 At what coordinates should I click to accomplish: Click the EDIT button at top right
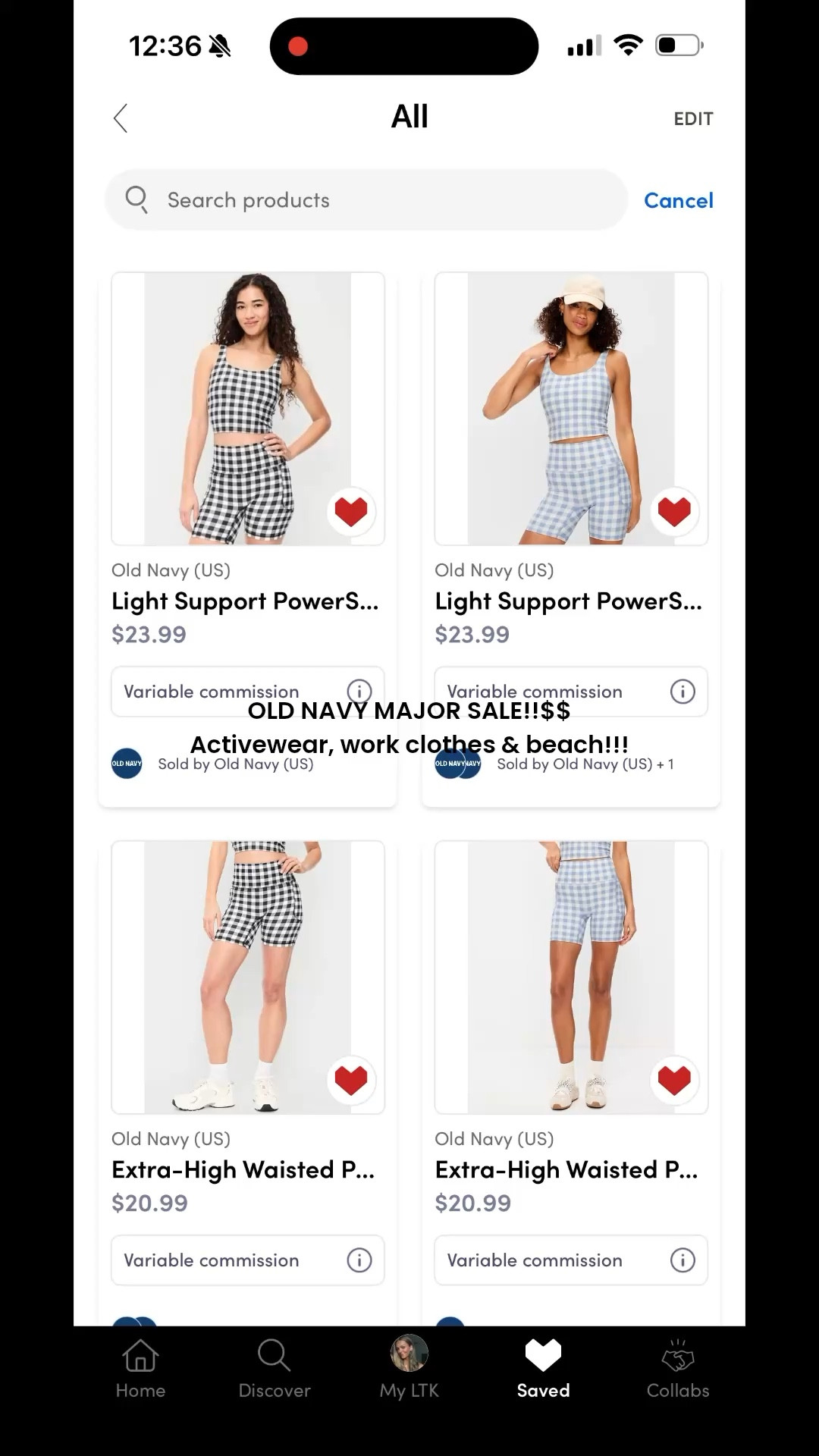pos(692,118)
